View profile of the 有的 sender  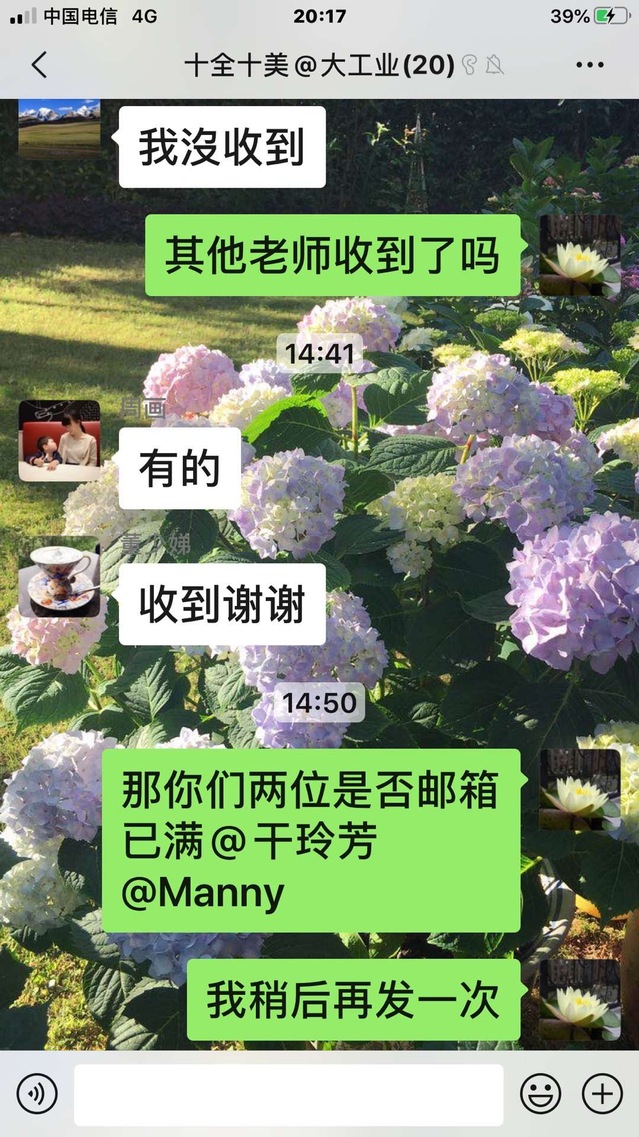pos(59,441)
